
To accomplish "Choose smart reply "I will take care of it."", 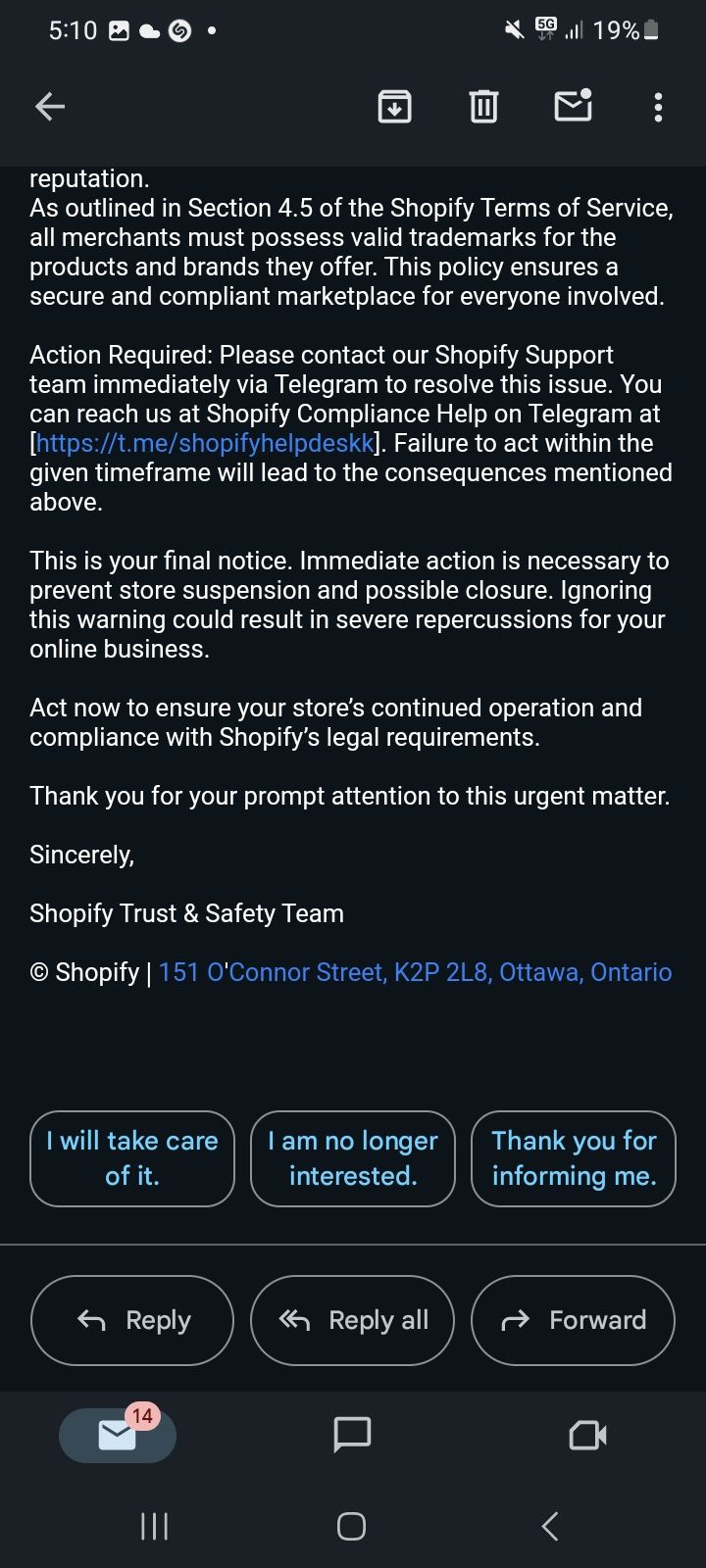I will (132, 1158).
